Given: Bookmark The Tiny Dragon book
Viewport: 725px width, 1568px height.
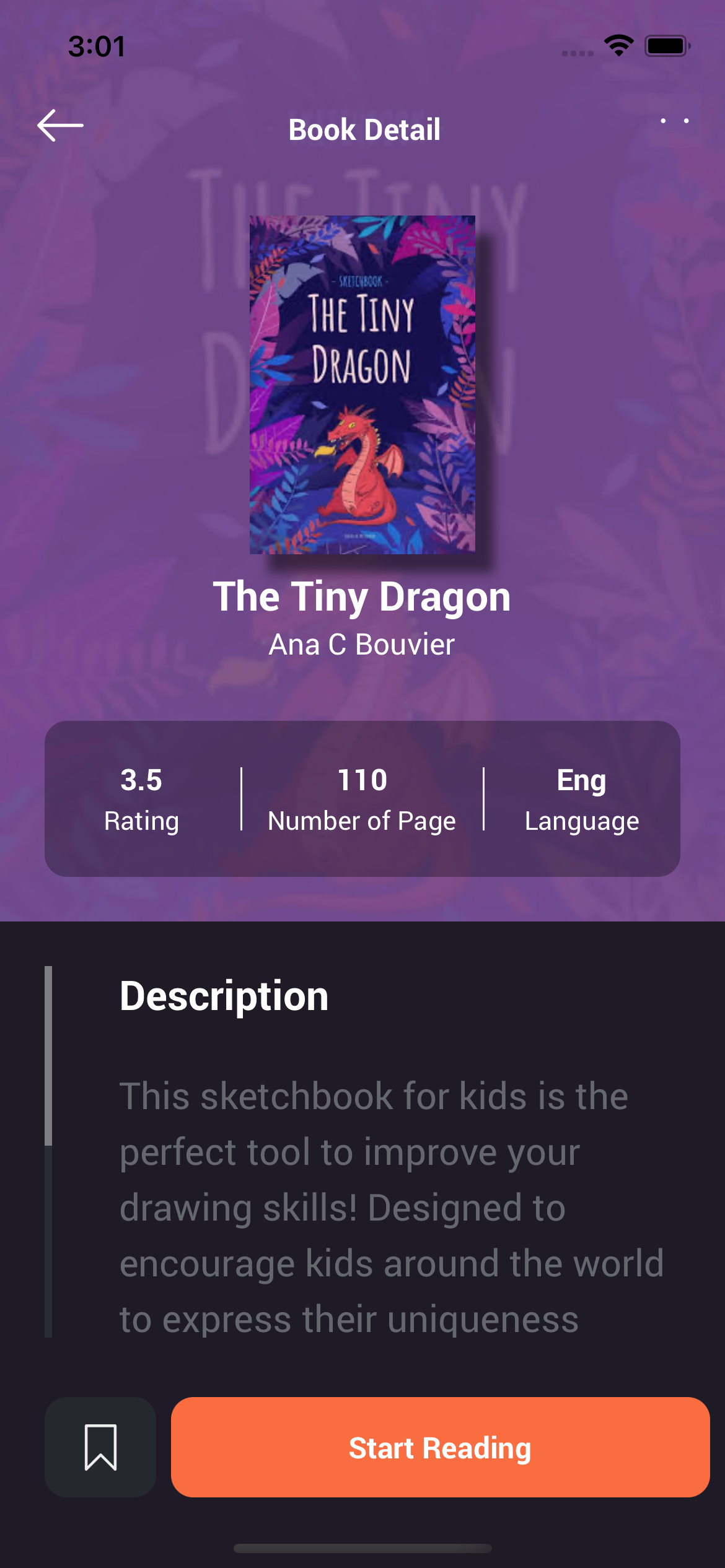Looking at the screenshot, I should [100, 1447].
